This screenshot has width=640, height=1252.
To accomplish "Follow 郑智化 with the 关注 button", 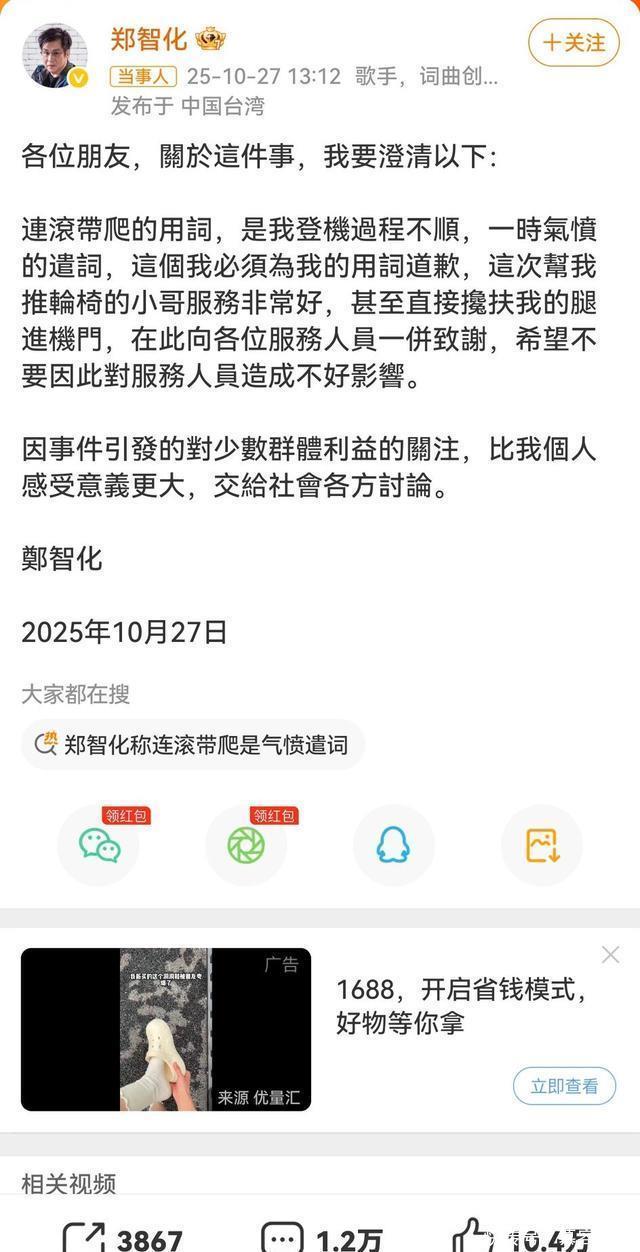I will pos(574,43).
